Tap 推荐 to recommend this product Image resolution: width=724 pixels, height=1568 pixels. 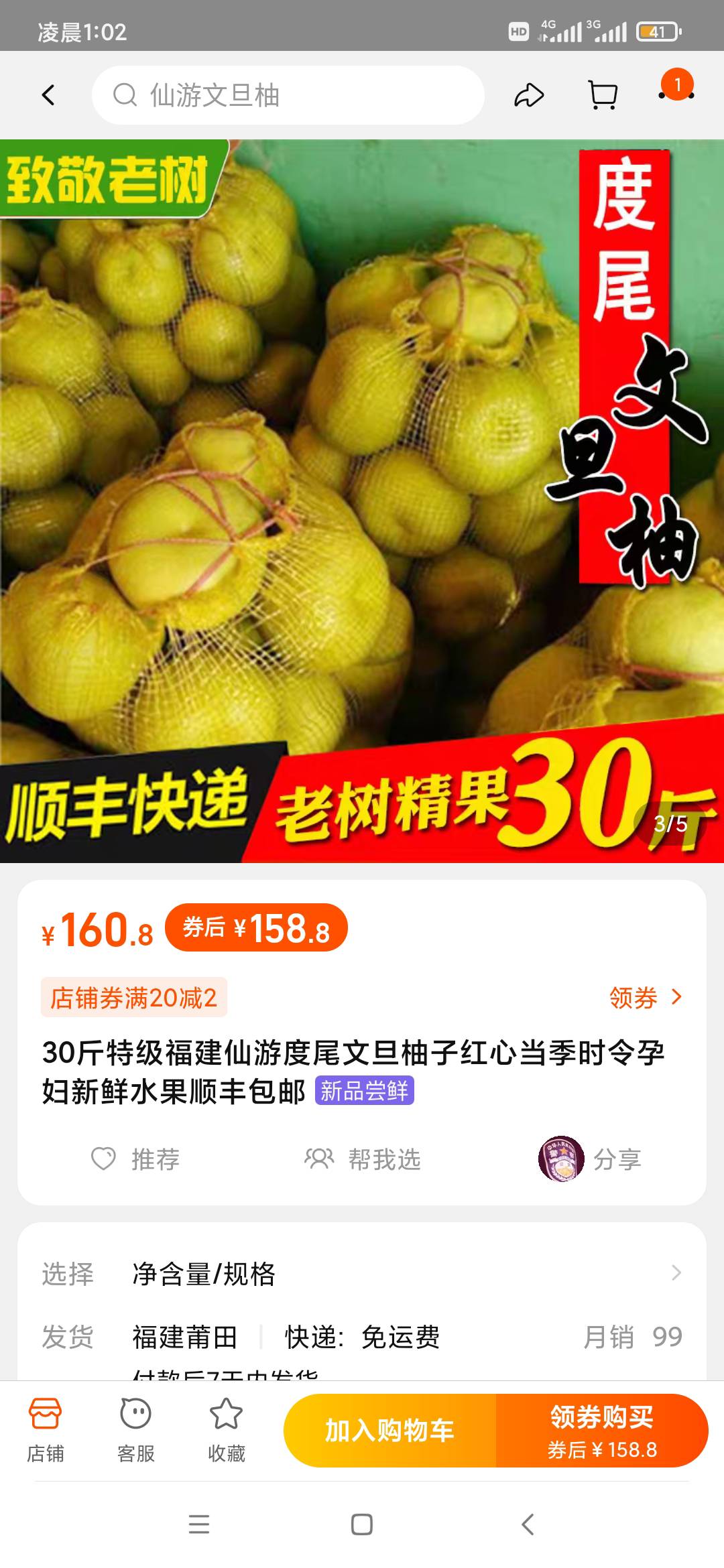136,1159
